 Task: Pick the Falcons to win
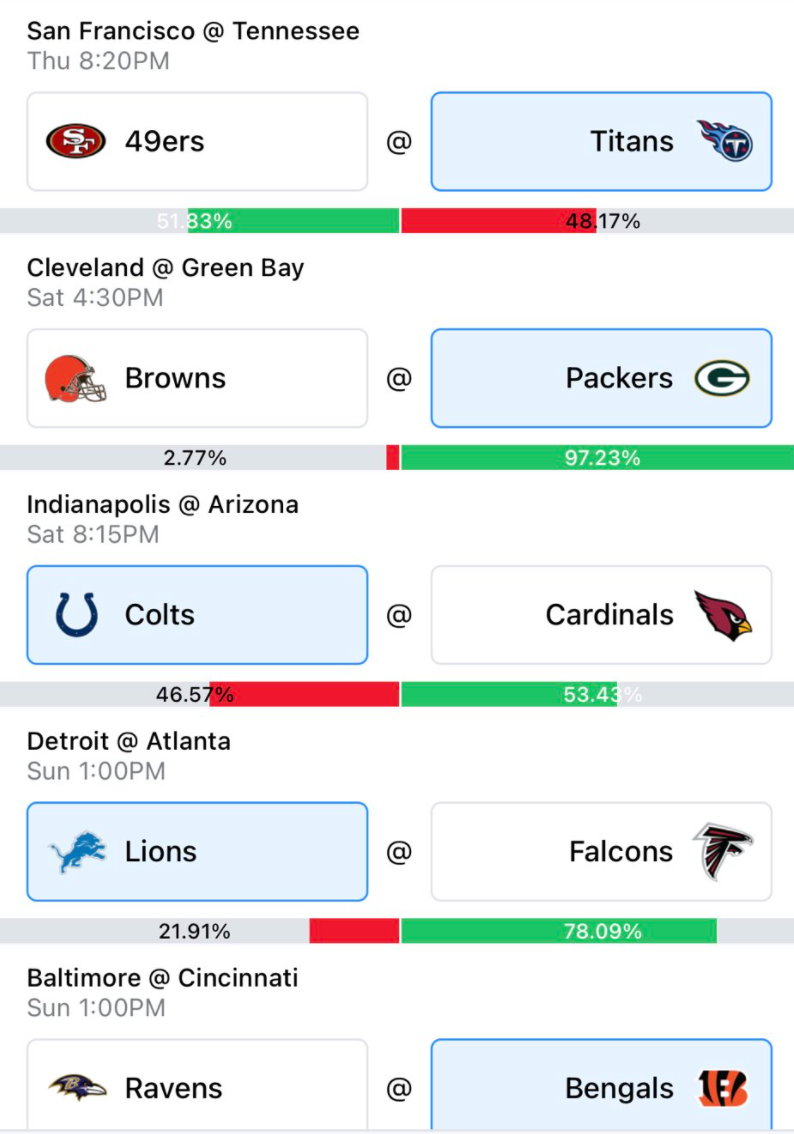click(x=602, y=851)
